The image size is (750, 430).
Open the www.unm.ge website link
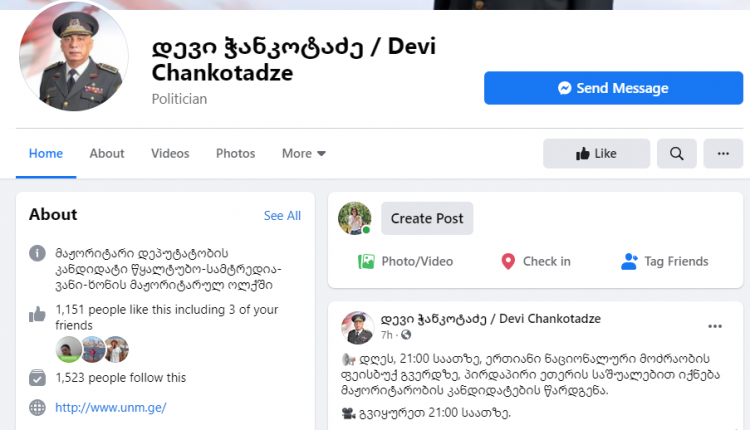[x=110, y=407]
